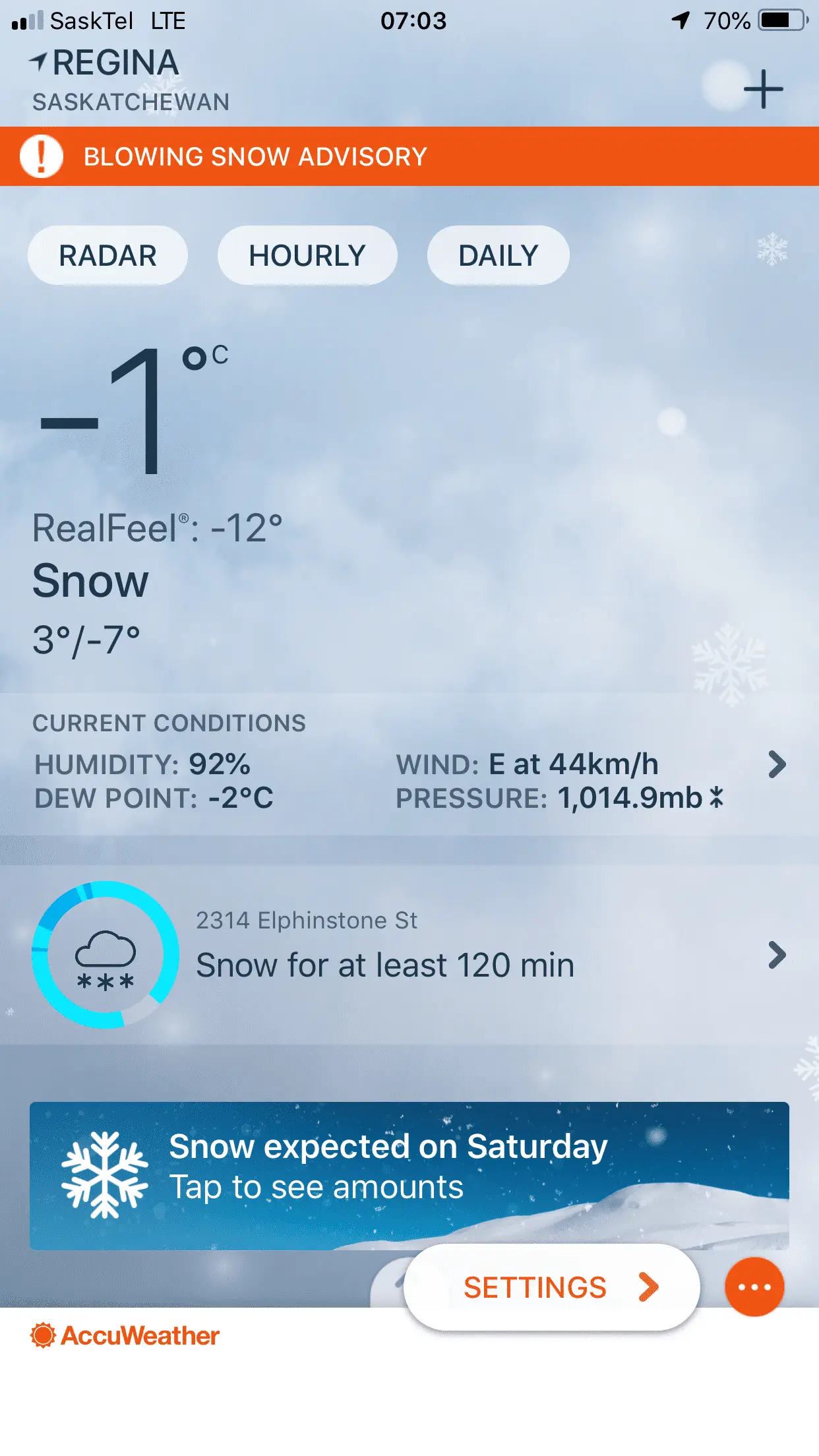Switch to the Daily forecast
819x1456 pixels.
point(498,256)
